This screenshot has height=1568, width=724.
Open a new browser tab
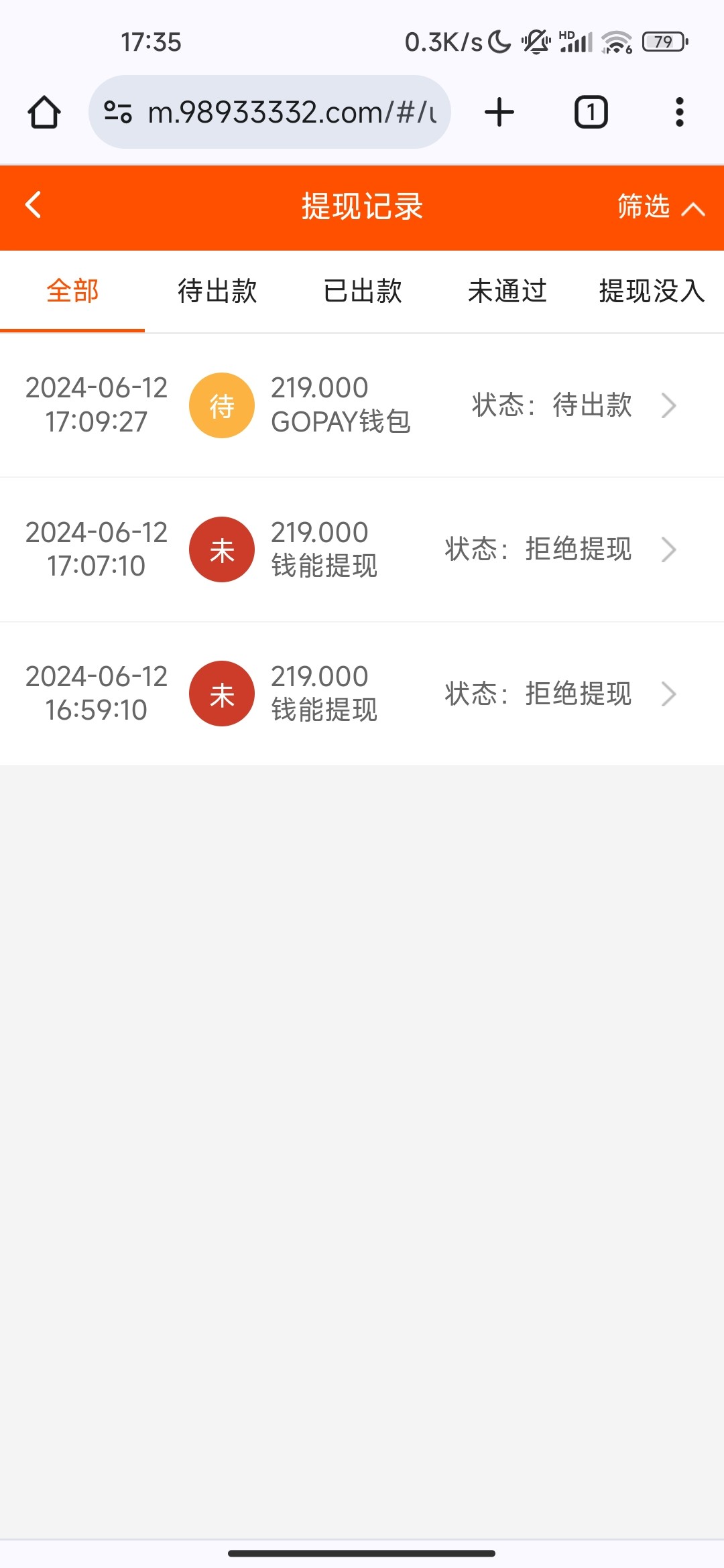click(x=499, y=112)
